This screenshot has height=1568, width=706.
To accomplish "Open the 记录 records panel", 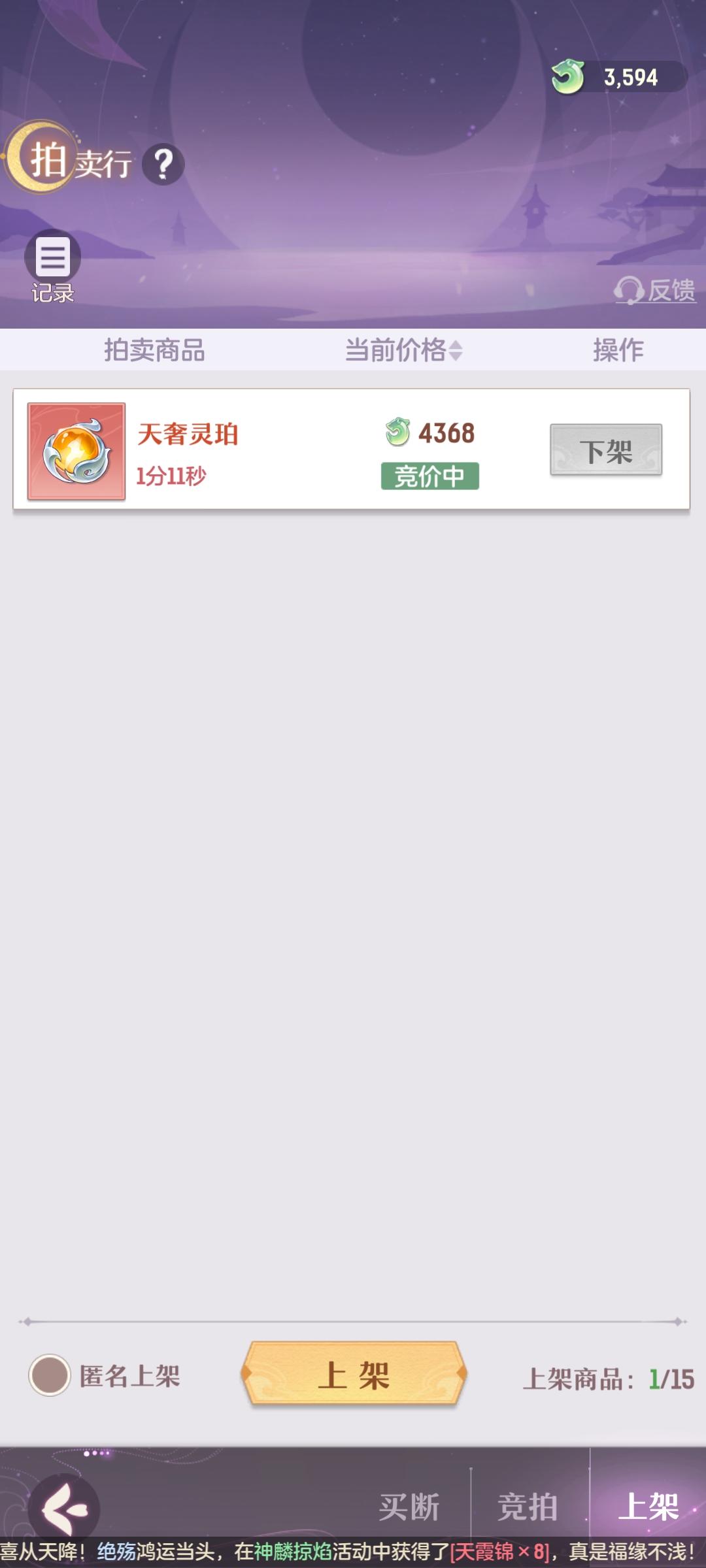I will (x=54, y=259).
